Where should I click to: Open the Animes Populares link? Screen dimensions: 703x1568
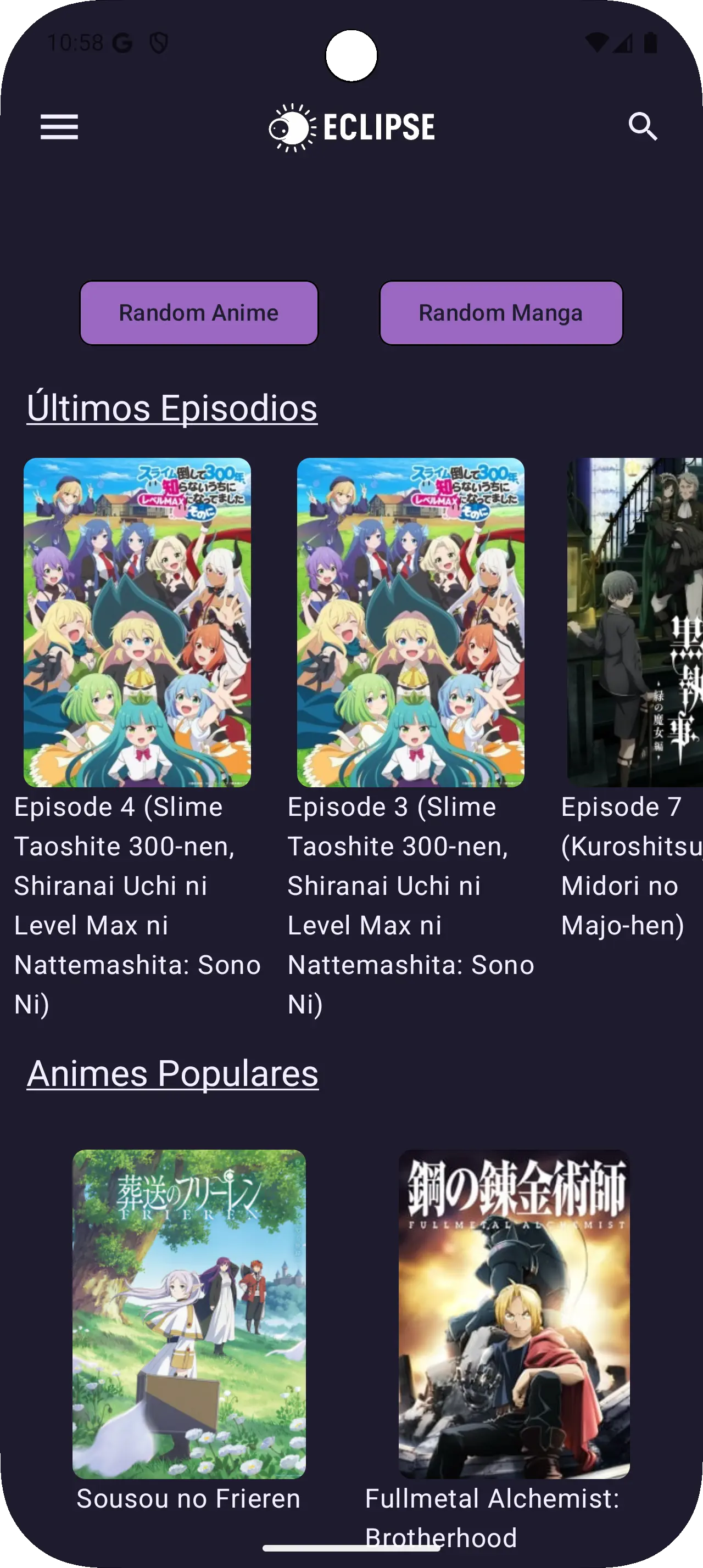[173, 1073]
